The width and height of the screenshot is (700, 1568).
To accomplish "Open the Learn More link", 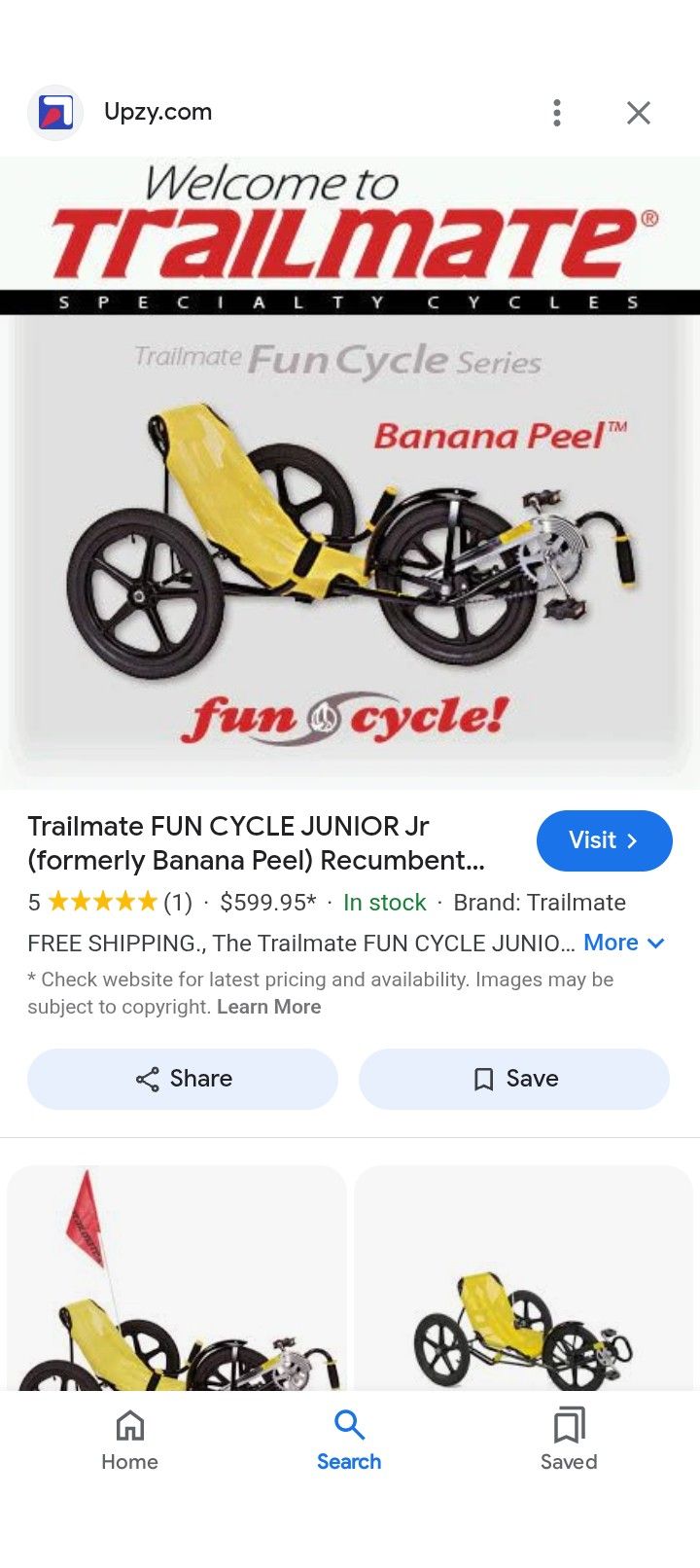I will coord(268,1007).
